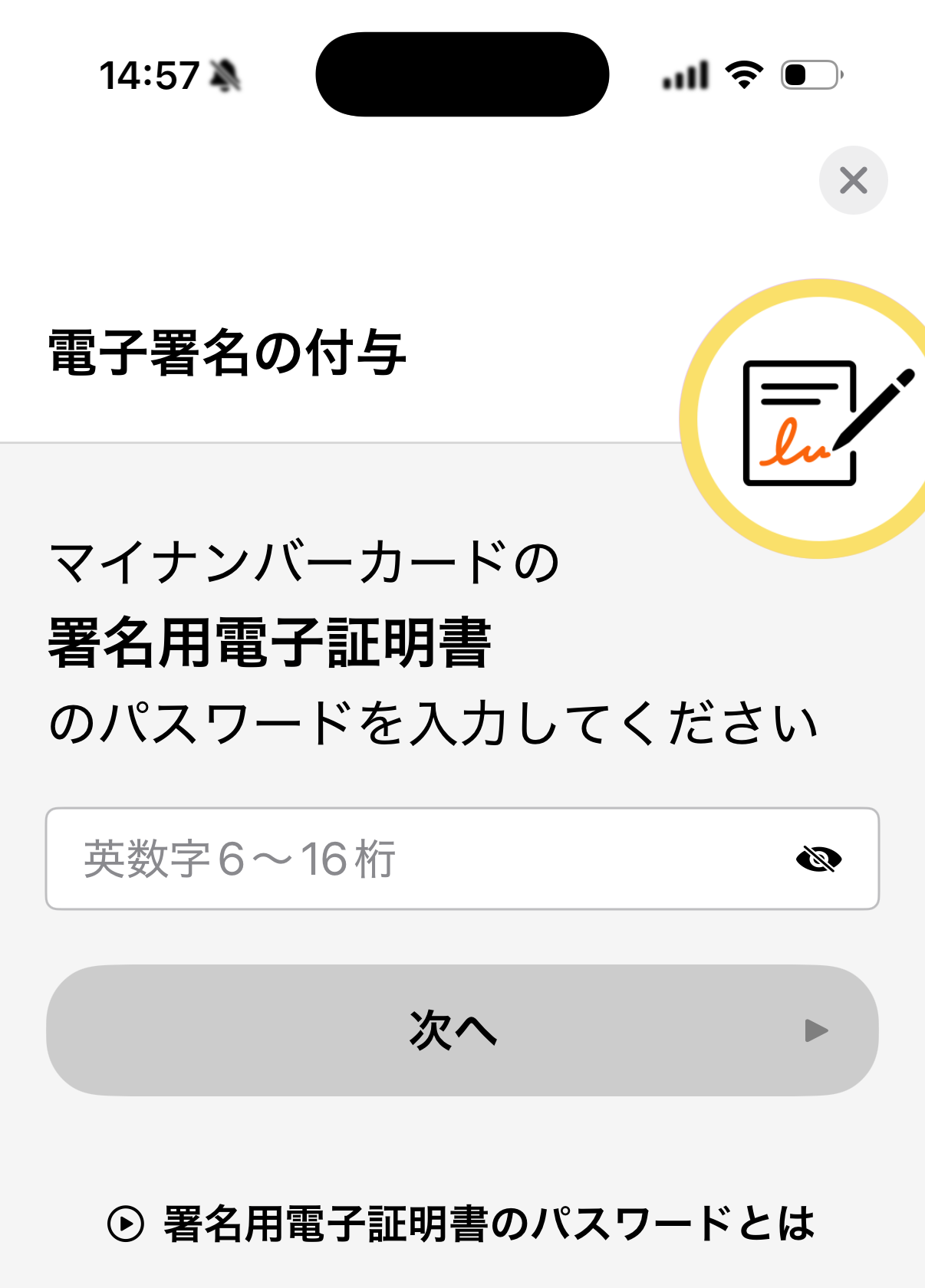Close the electronic signature dialog
This screenshot has height=1288, width=925.
tap(853, 181)
